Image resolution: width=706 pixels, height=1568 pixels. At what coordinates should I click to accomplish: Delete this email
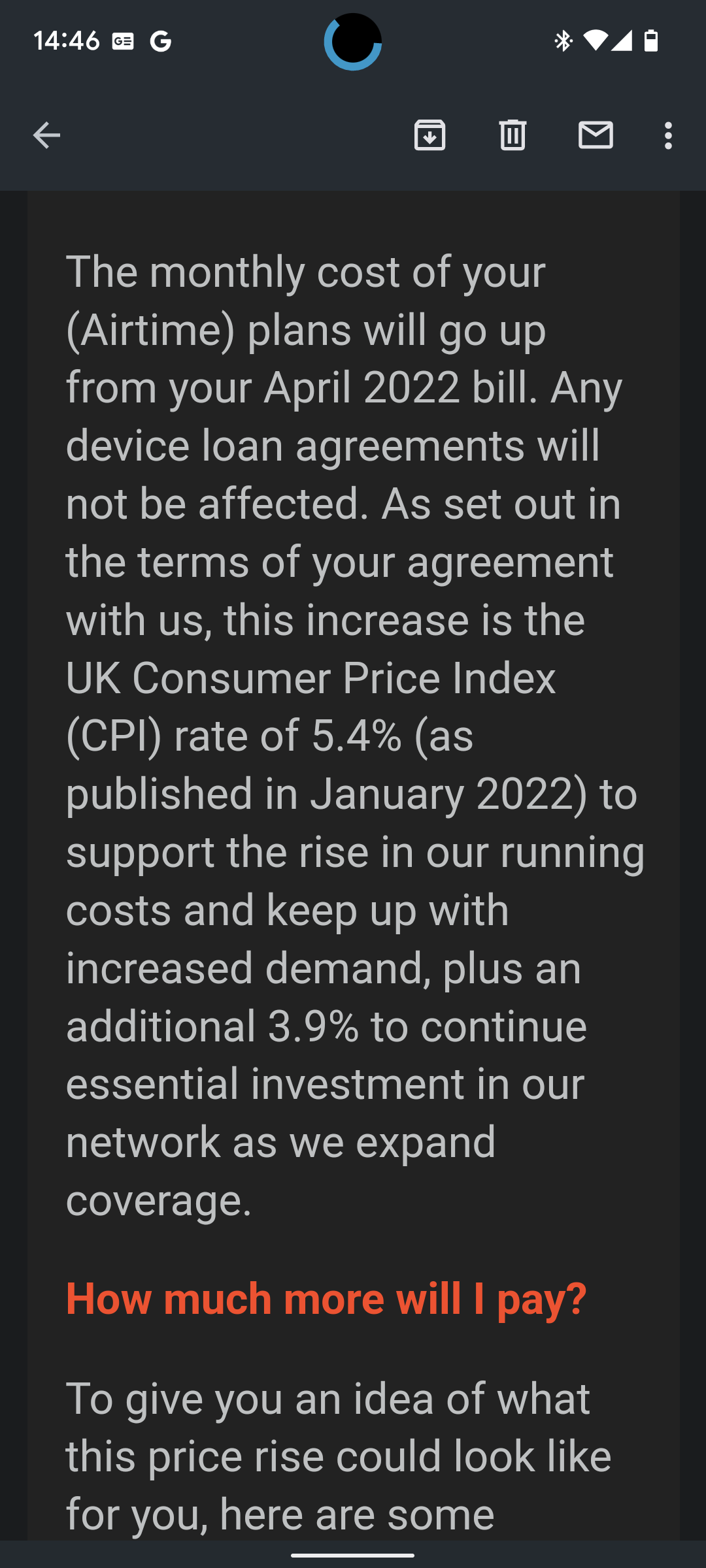click(x=513, y=135)
